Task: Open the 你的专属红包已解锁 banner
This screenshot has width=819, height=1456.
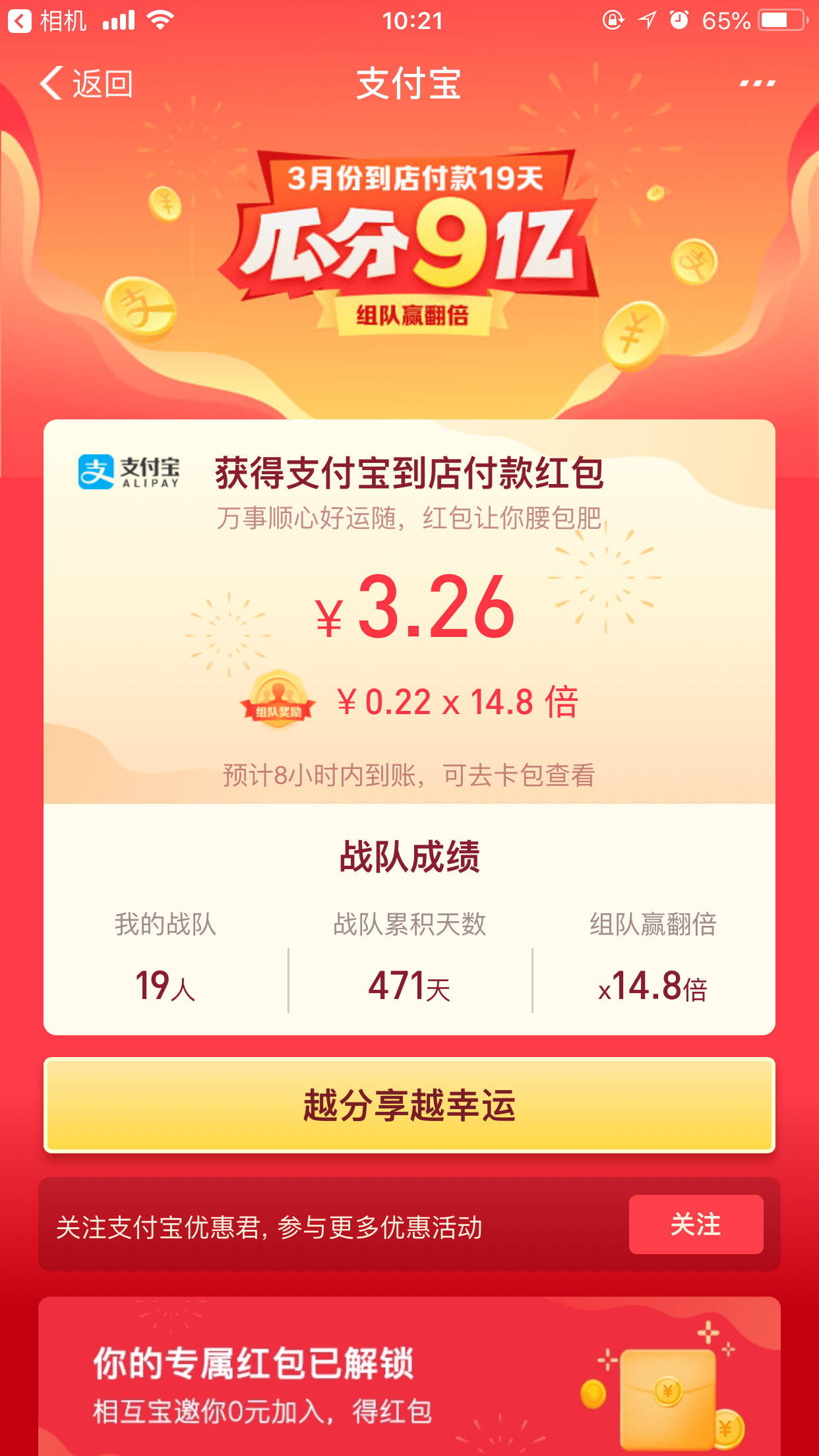Action: point(409,1378)
